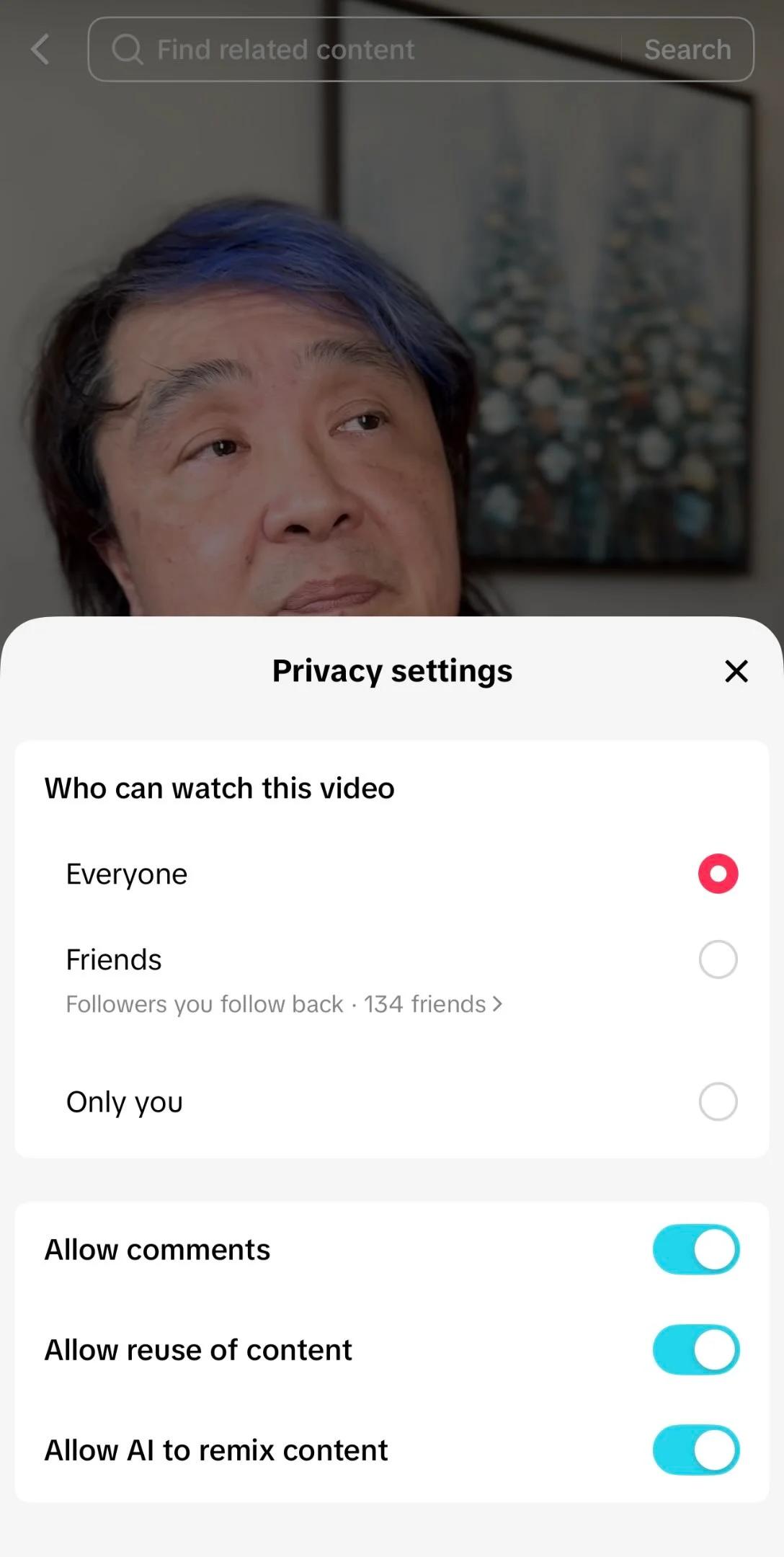The height and width of the screenshot is (1557, 784).
Task: Select the Everyone radio button
Action: tap(717, 873)
